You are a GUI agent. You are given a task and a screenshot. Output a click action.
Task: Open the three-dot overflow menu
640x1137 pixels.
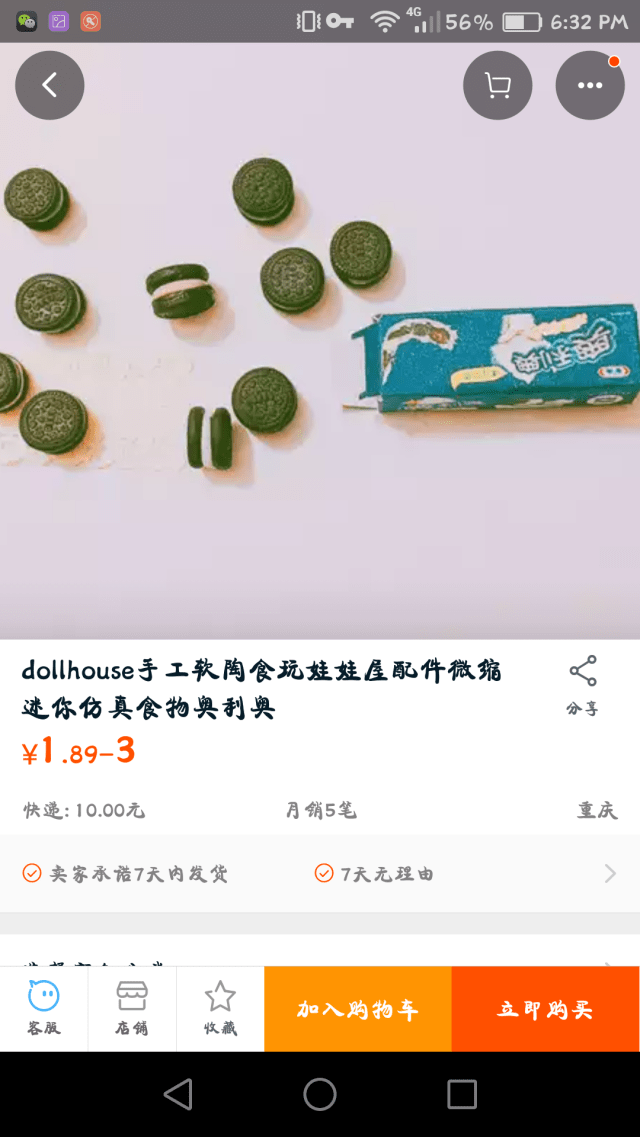click(590, 85)
